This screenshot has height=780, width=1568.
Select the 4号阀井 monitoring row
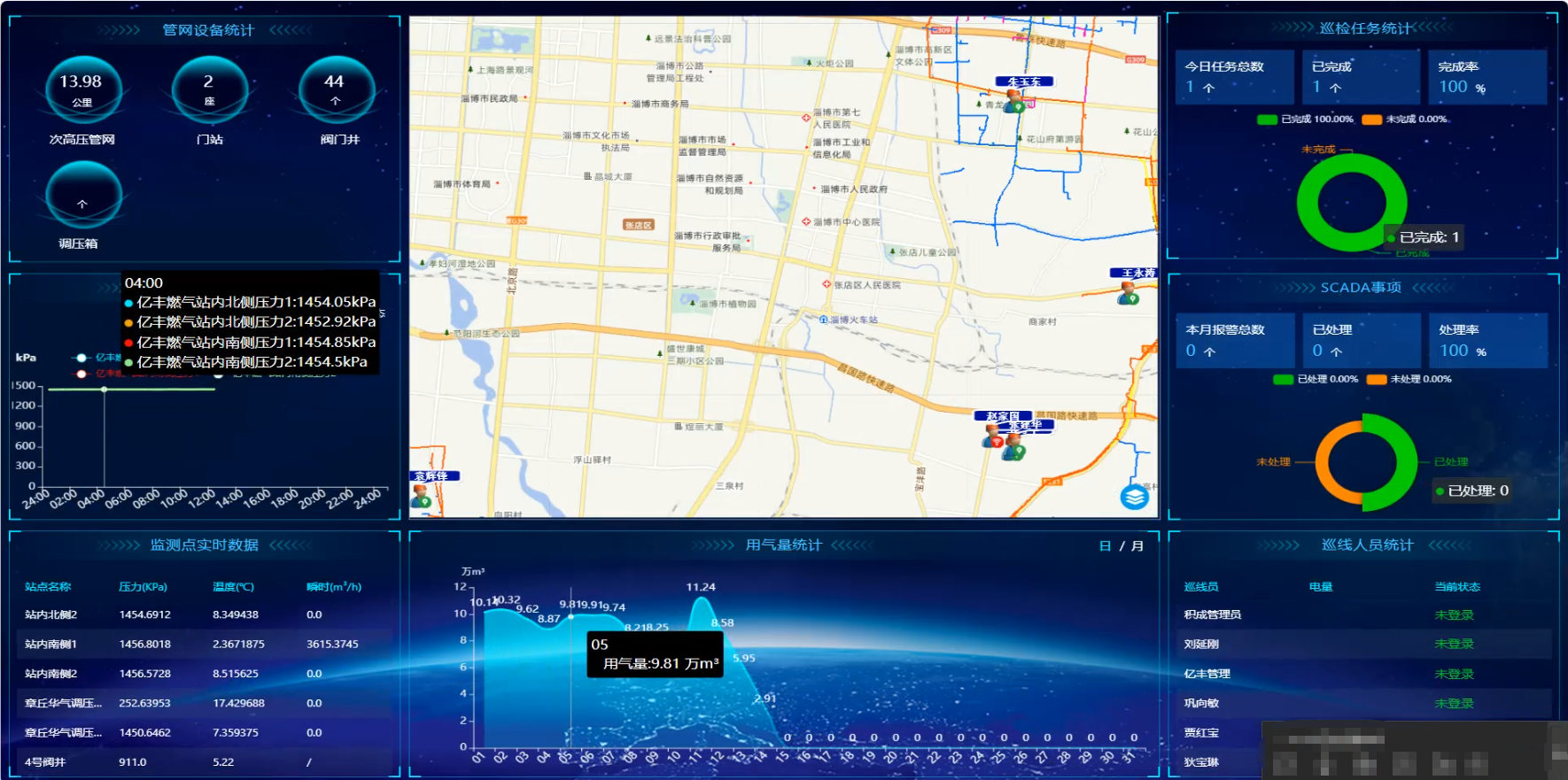click(204, 762)
